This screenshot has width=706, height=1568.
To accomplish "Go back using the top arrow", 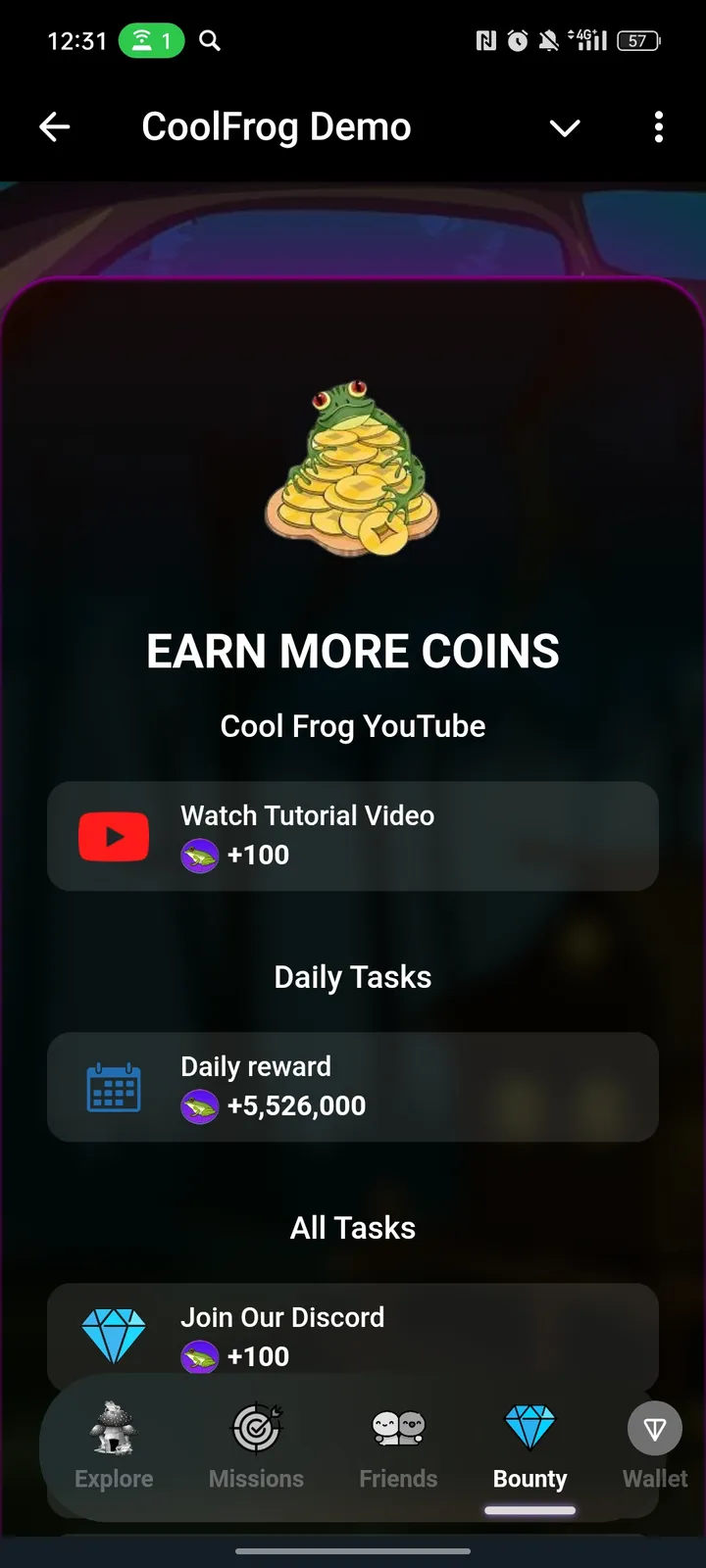I will (x=55, y=127).
